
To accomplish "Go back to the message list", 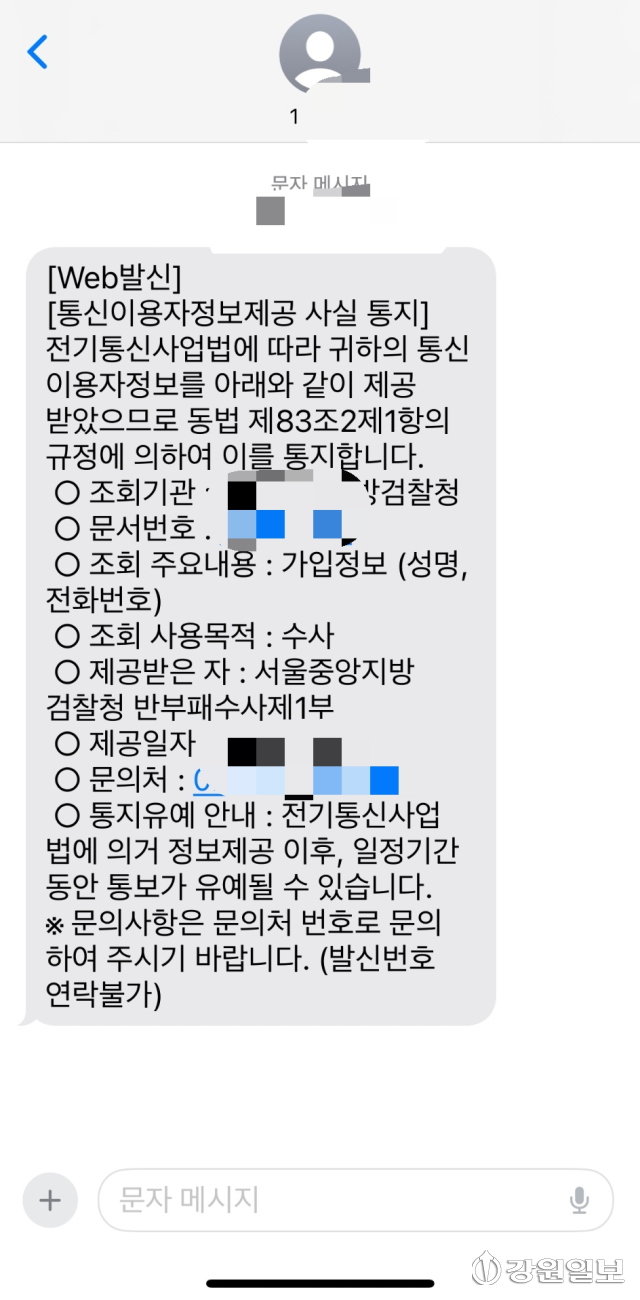I will (37, 51).
